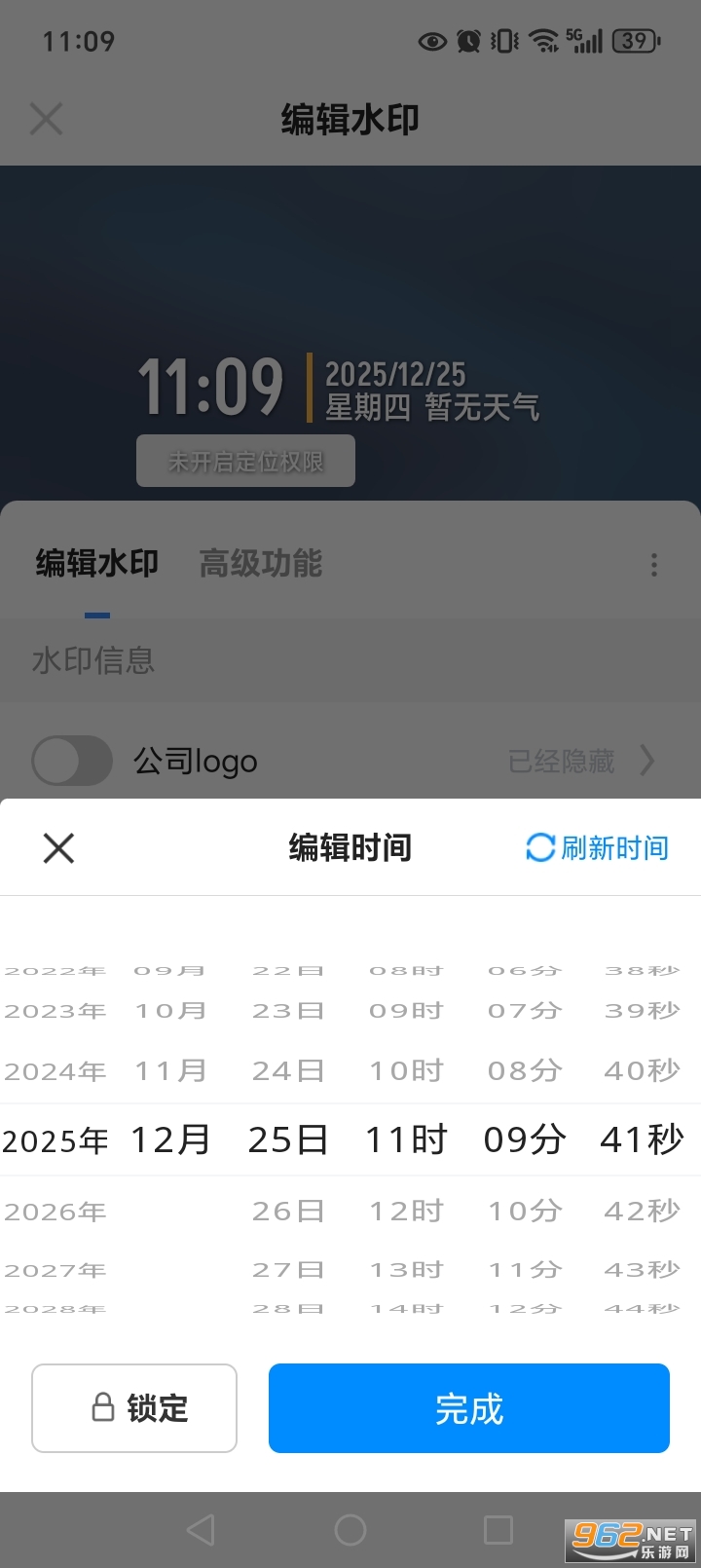Select 10时 on the hour wheel
Viewport: 701px width, 1568px height.
(x=405, y=1070)
